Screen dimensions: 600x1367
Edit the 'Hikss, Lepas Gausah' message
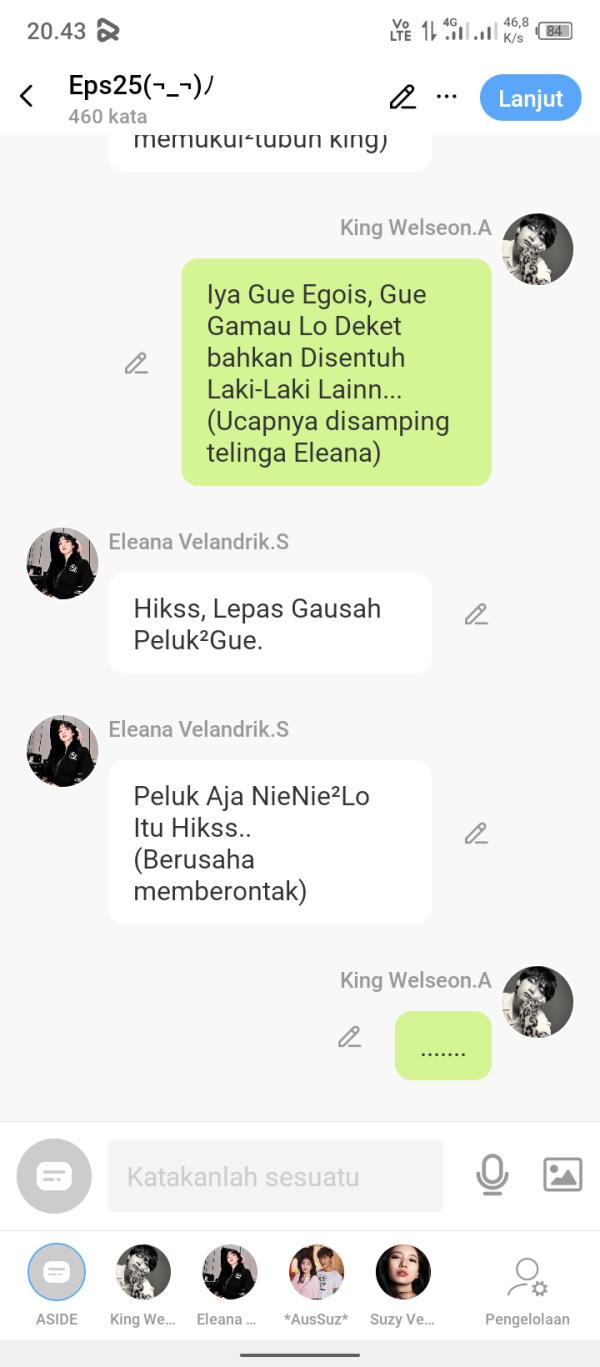pos(476,615)
